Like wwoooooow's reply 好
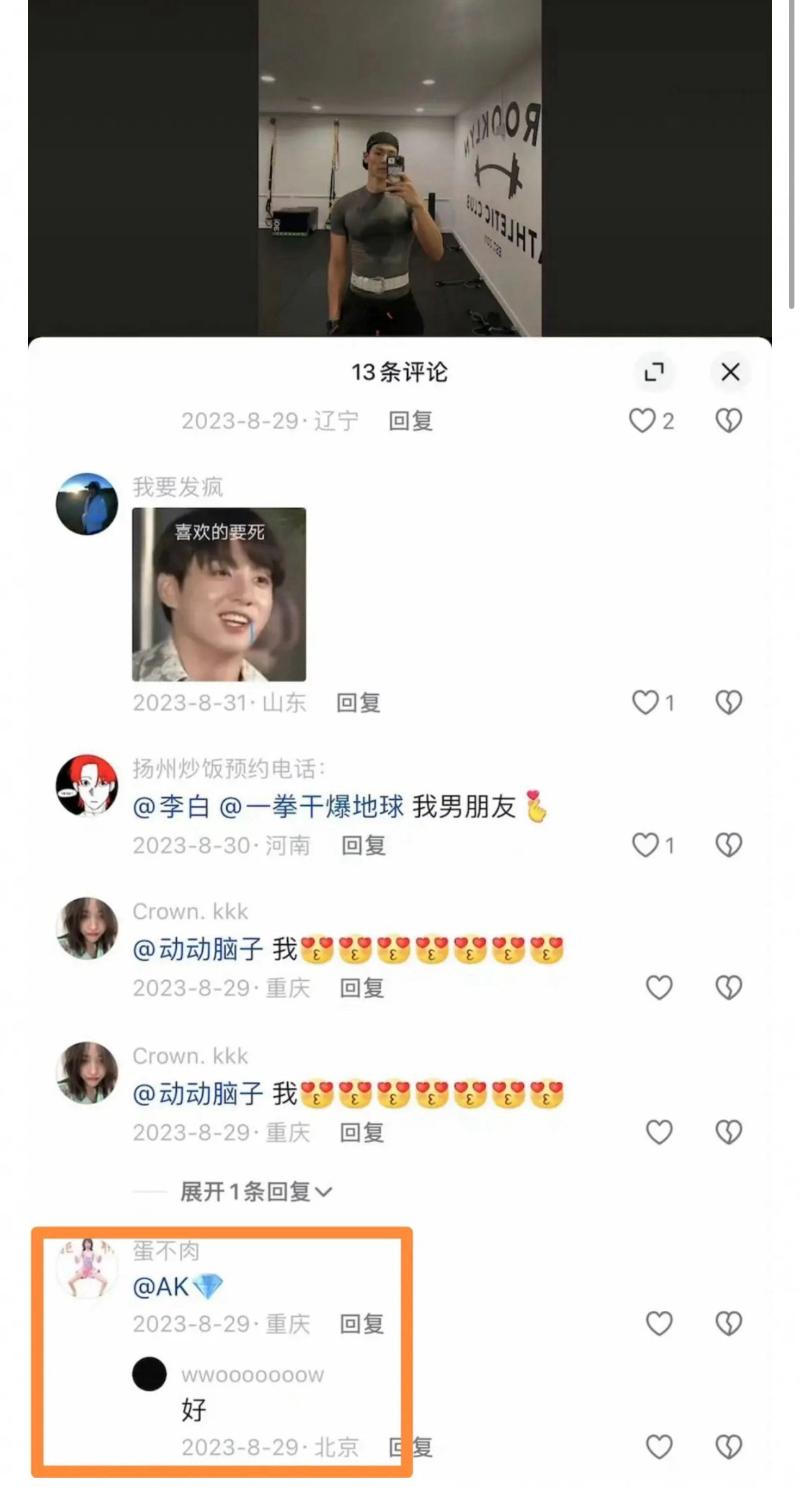 (x=659, y=1446)
